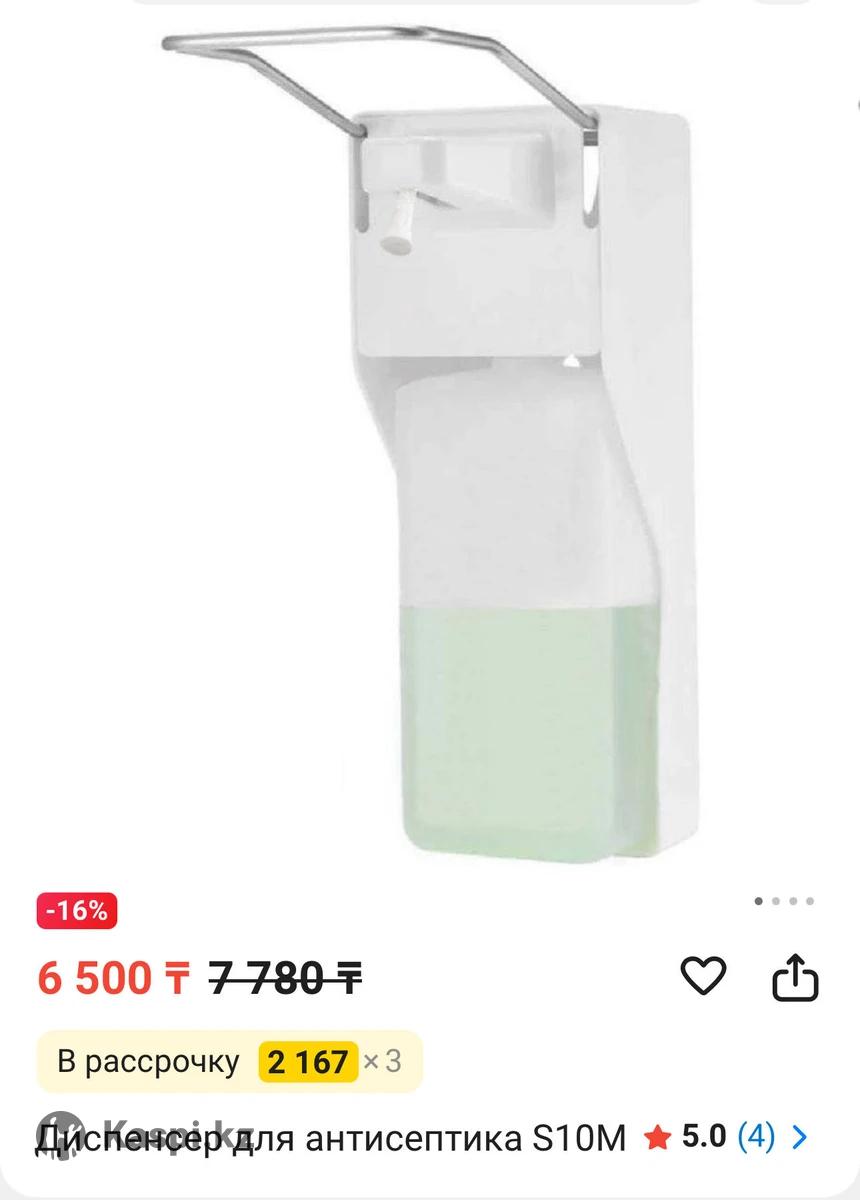
Task: Open the 5.0 rating reviews chevron
Action: [798, 1137]
